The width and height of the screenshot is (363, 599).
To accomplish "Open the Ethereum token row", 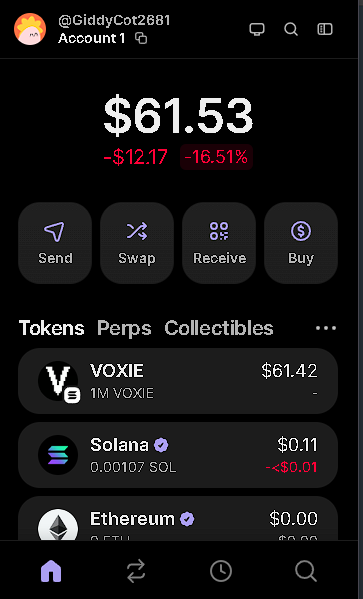I will pos(178,518).
